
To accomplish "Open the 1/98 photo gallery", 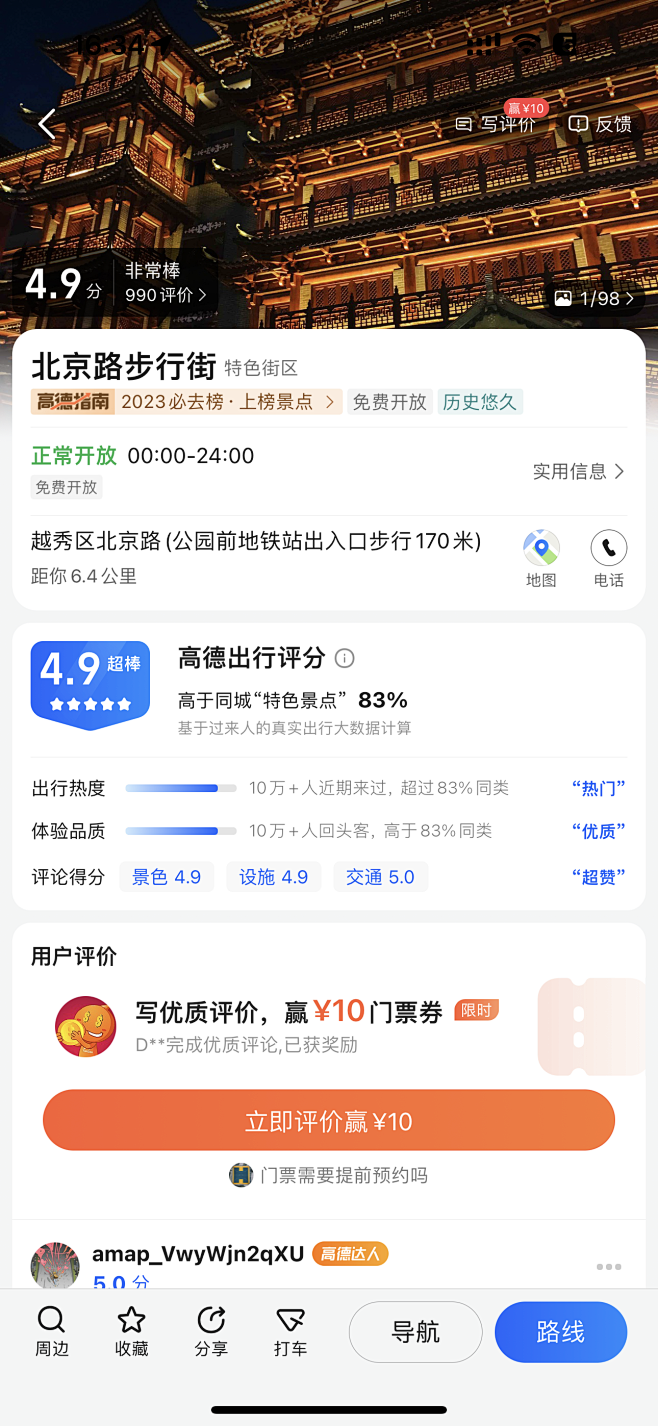I will tap(594, 298).
